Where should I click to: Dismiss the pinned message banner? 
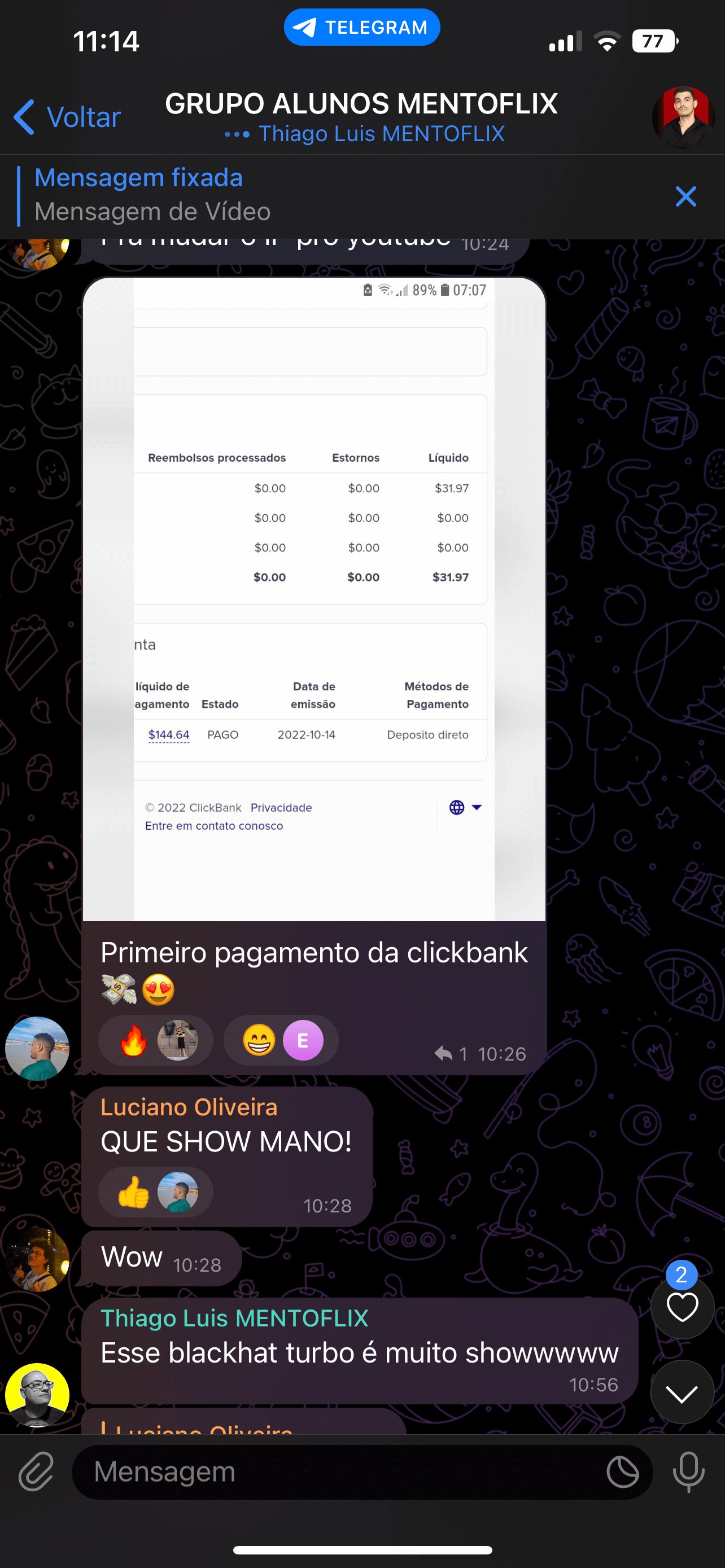click(x=685, y=196)
